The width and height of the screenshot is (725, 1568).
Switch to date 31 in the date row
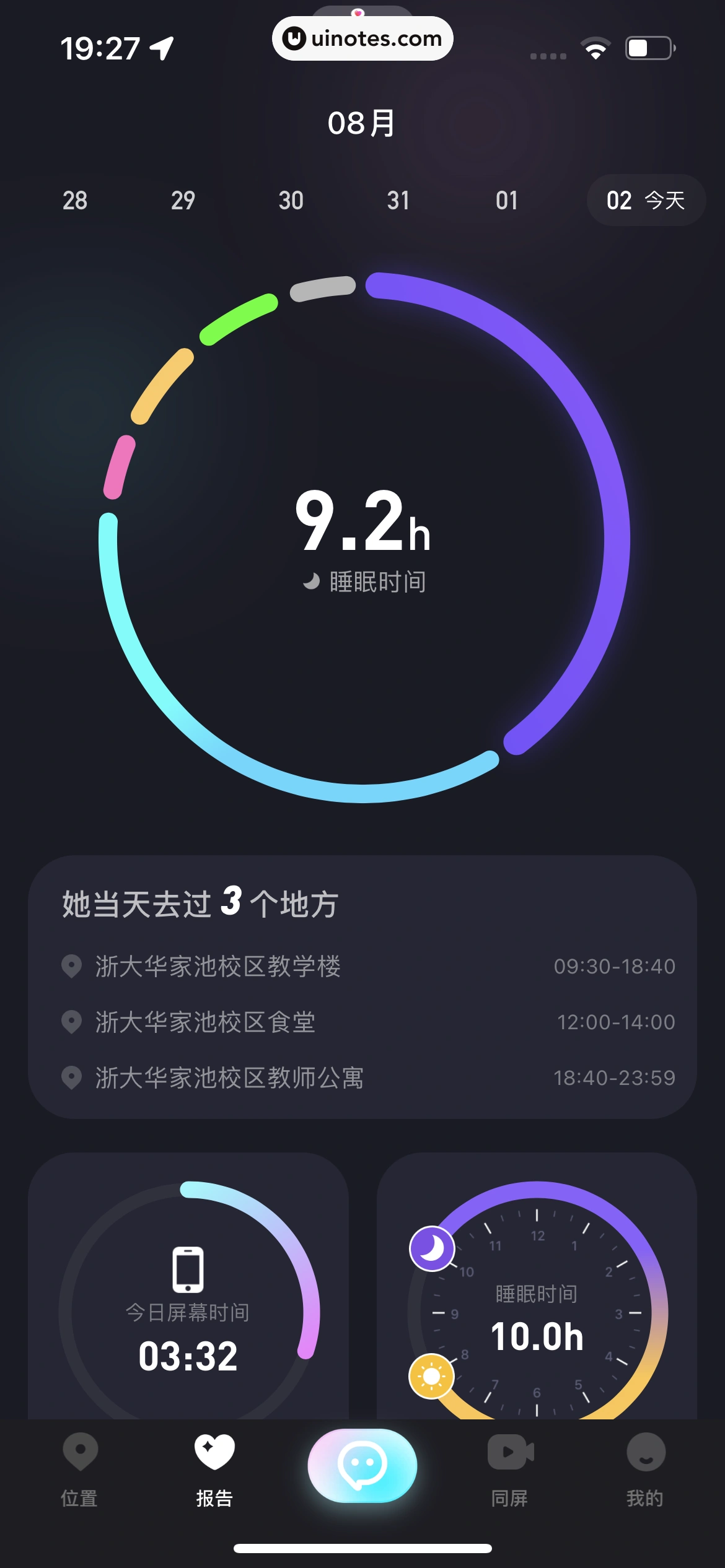pos(398,199)
